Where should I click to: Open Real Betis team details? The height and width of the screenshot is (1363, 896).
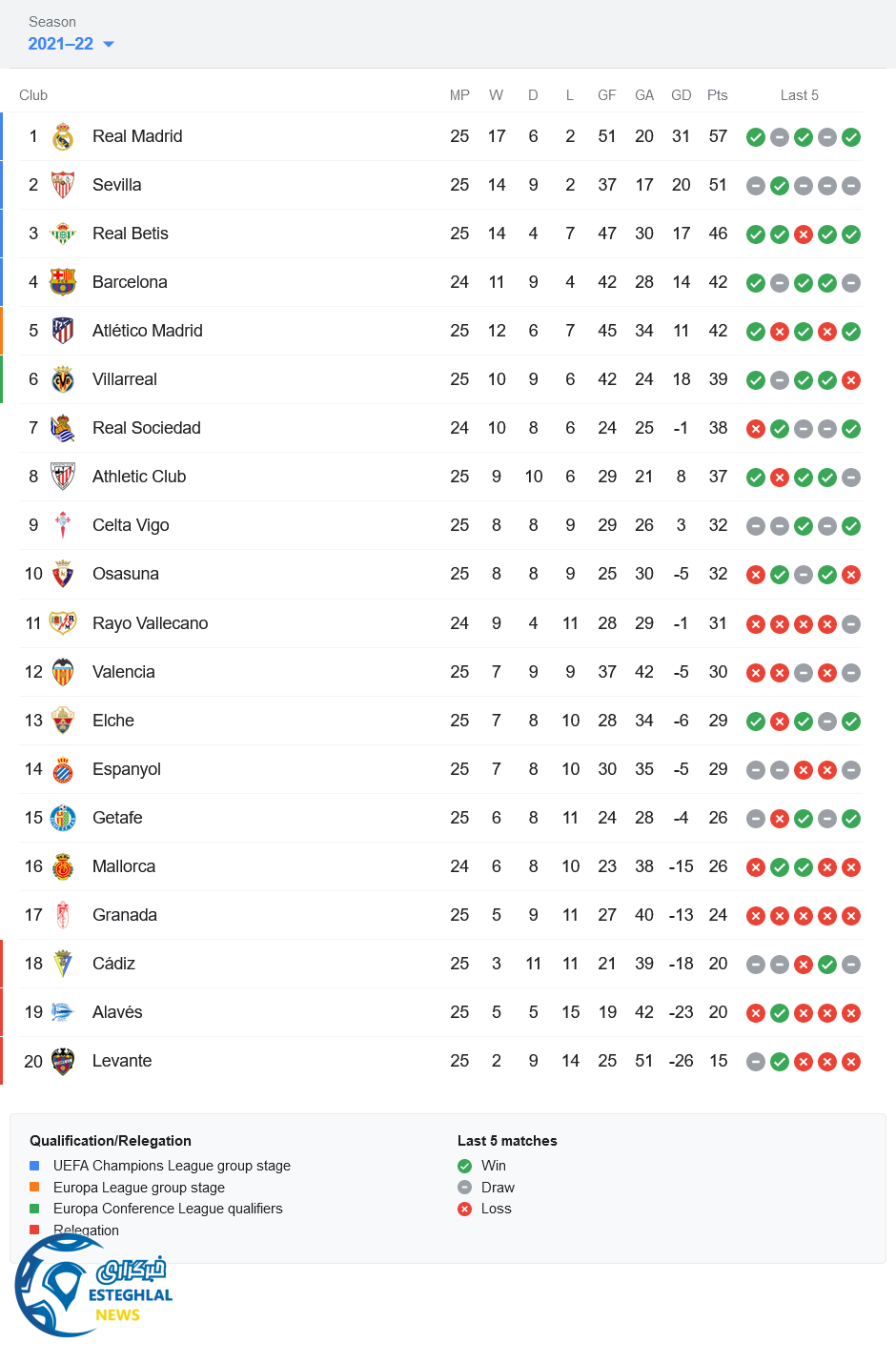pyautogui.click(x=130, y=234)
